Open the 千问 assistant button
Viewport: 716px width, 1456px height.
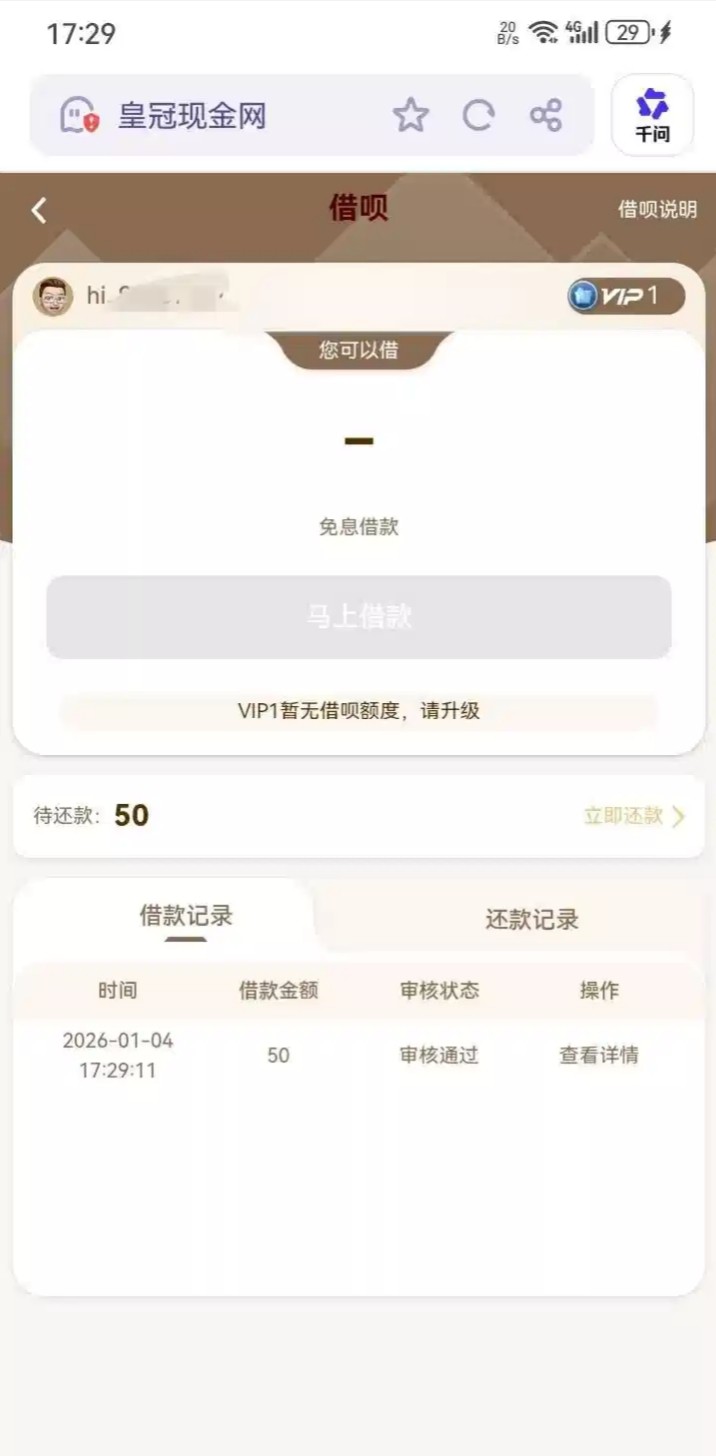click(x=652, y=115)
